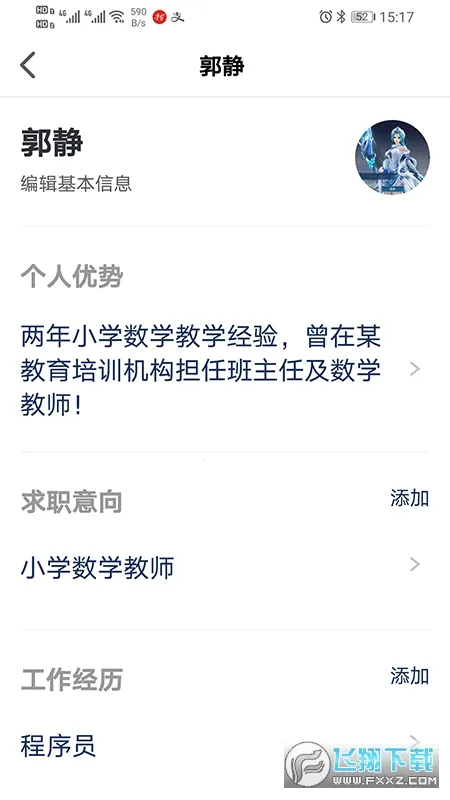The image size is (450, 800).
Task: Tap 添加 next to 工作经历
Action: pos(409,676)
